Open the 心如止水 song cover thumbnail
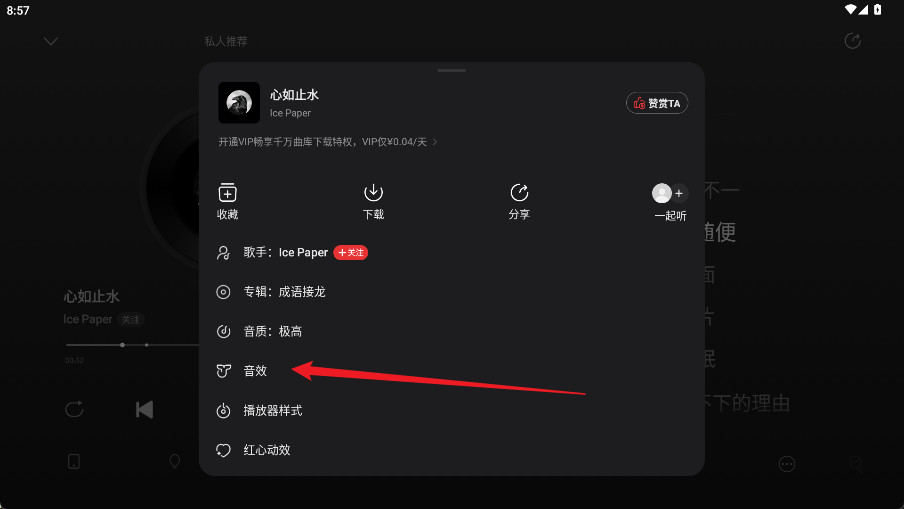Image resolution: width=904 pixels, height=509 pixels. (x=239, y=103)
